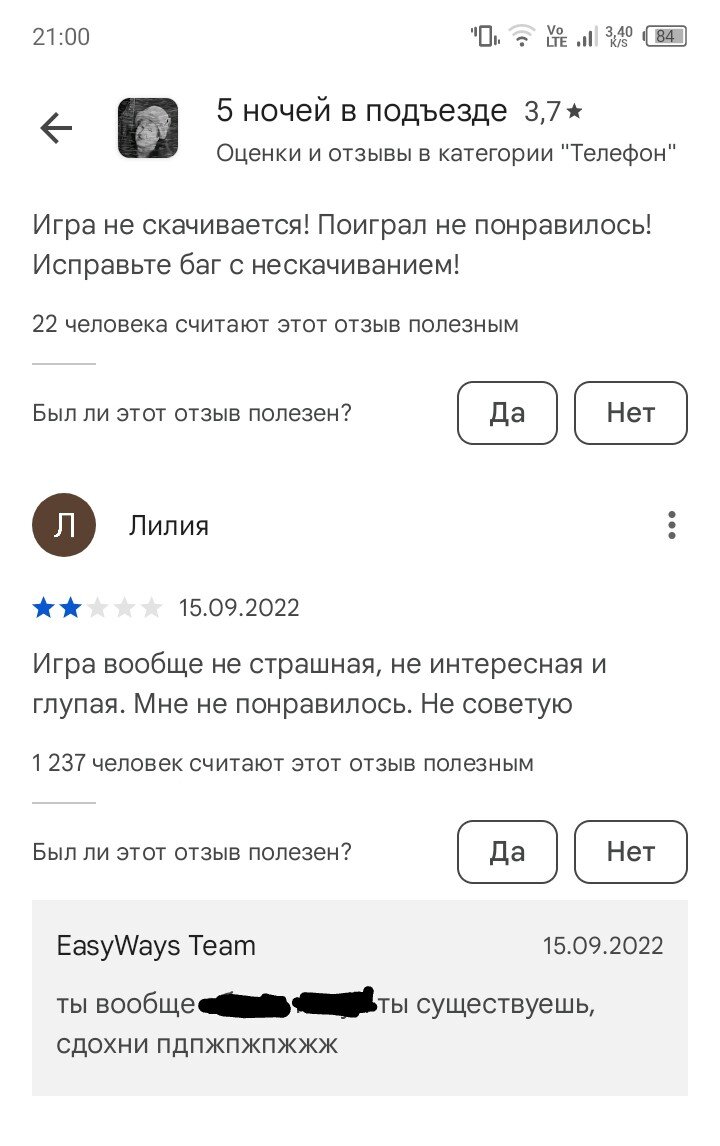This screenshot has height=1146, width=720.
Task: Mark Лилия's review as unhelpful with Нет
Action: click(x=631, y=852)
